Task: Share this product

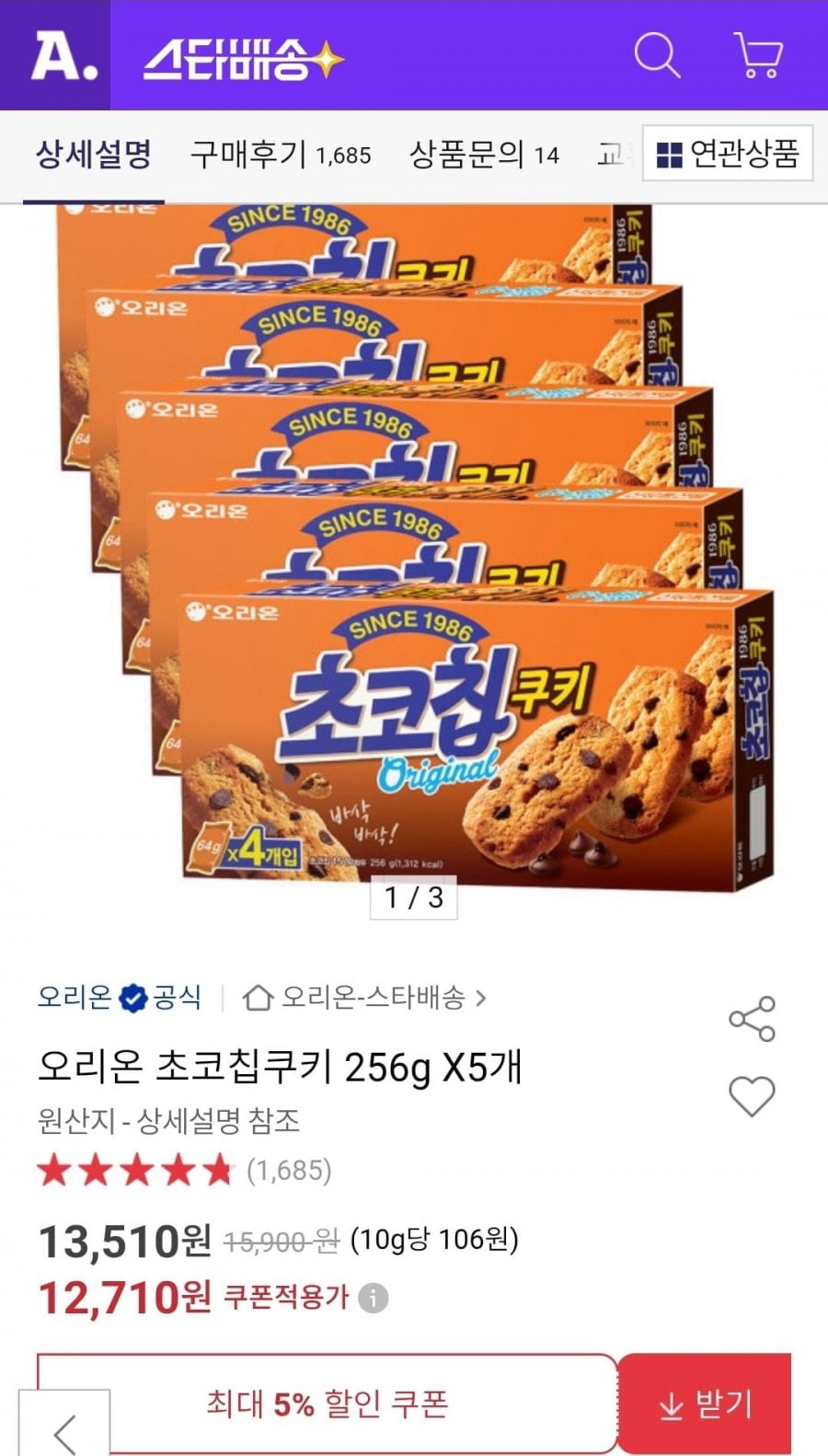Action: (x=752, y=1019)
